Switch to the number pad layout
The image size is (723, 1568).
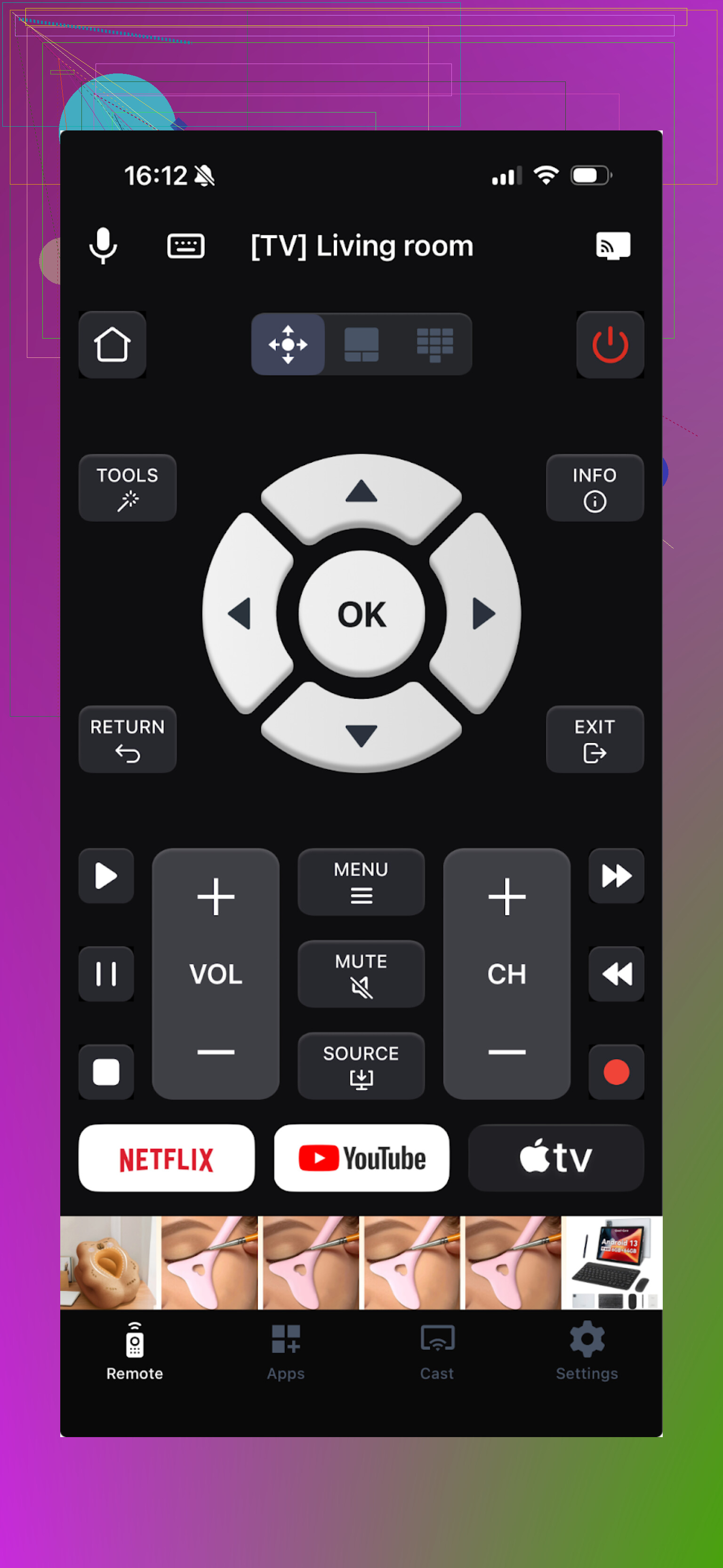434,345
